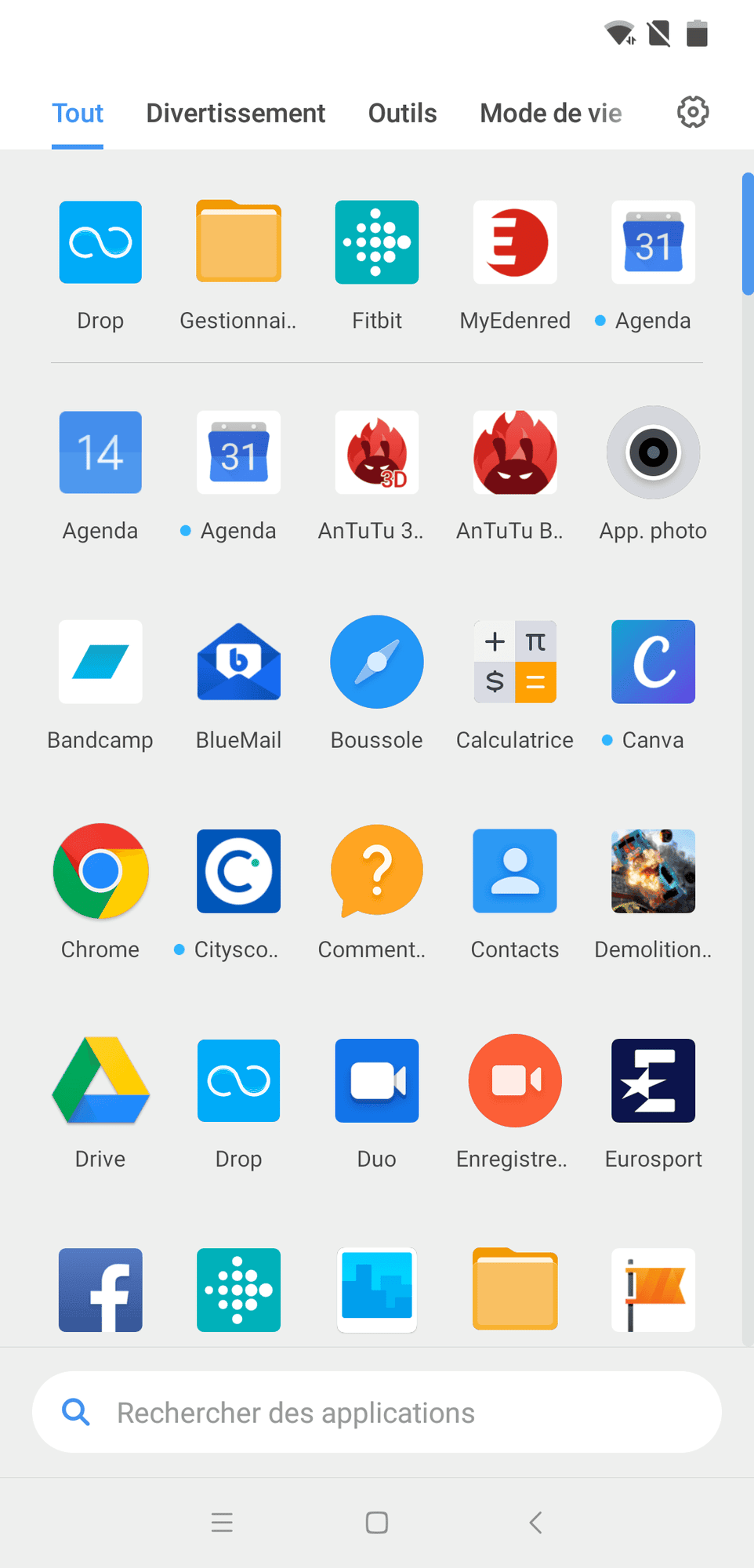This screenshot has height=1568, width=754.
Task: Go back using the navigation bar
Action: 536,1523
